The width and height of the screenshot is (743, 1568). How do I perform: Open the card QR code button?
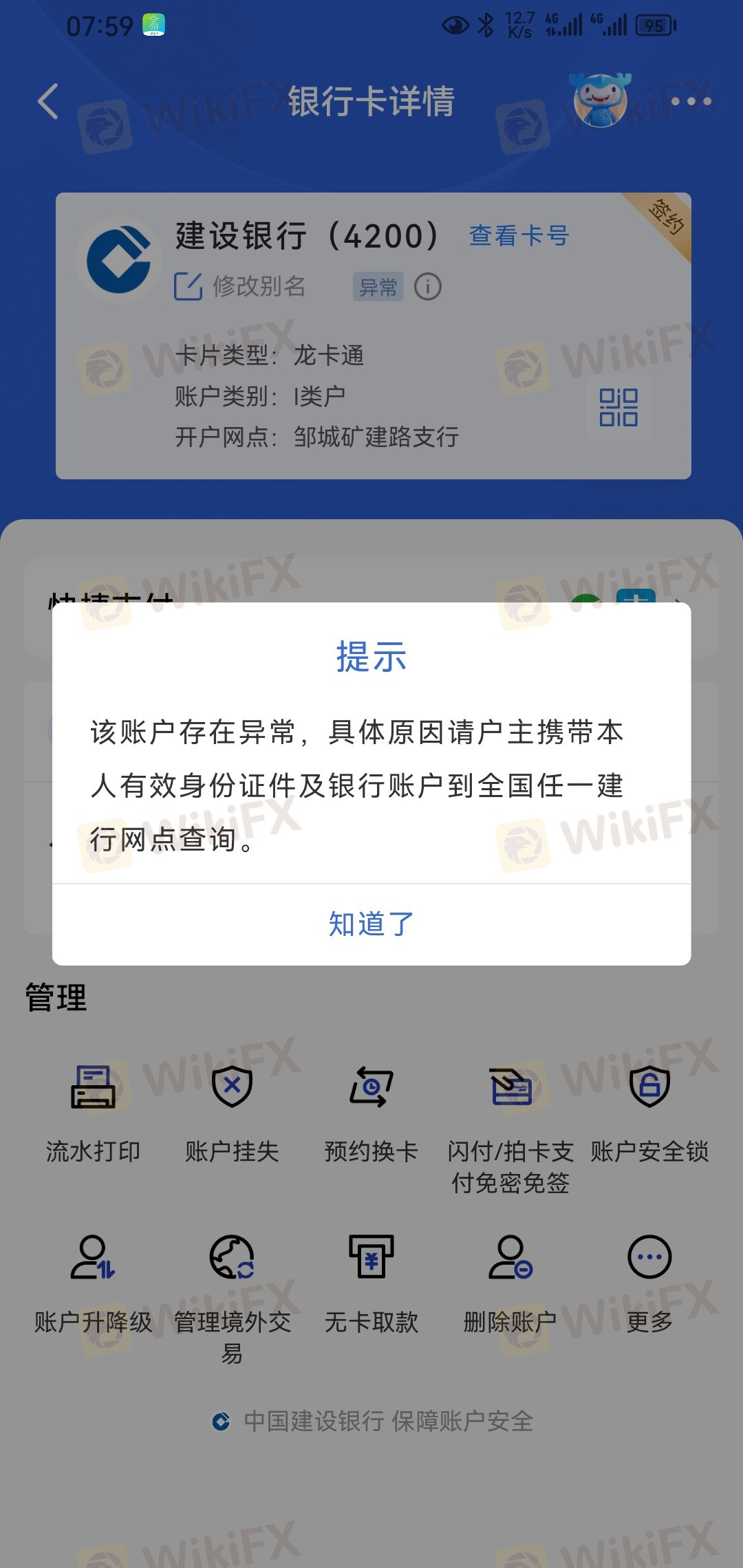pyautogui.click(x=618, y=407)
